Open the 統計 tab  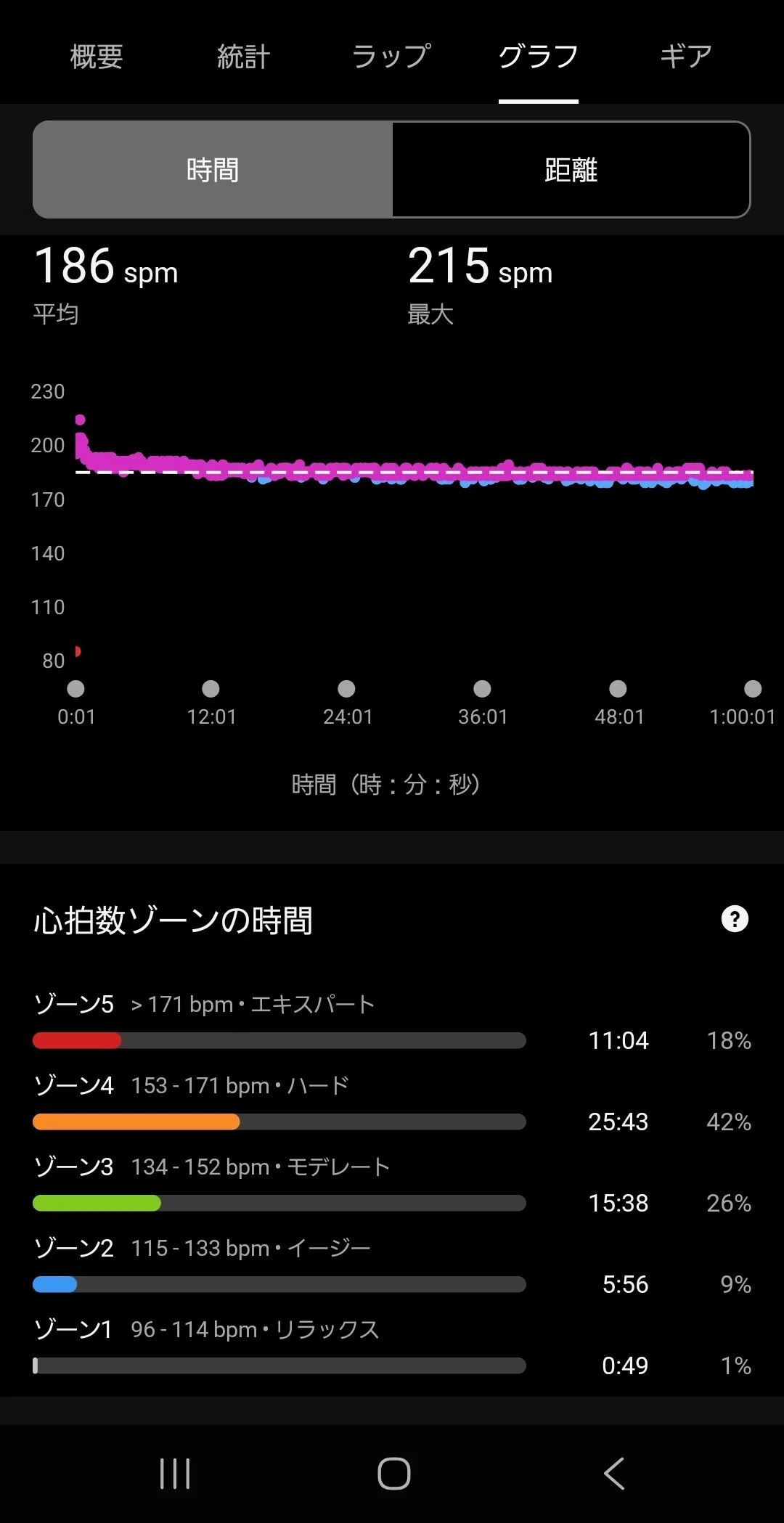[x=244, y=57]
